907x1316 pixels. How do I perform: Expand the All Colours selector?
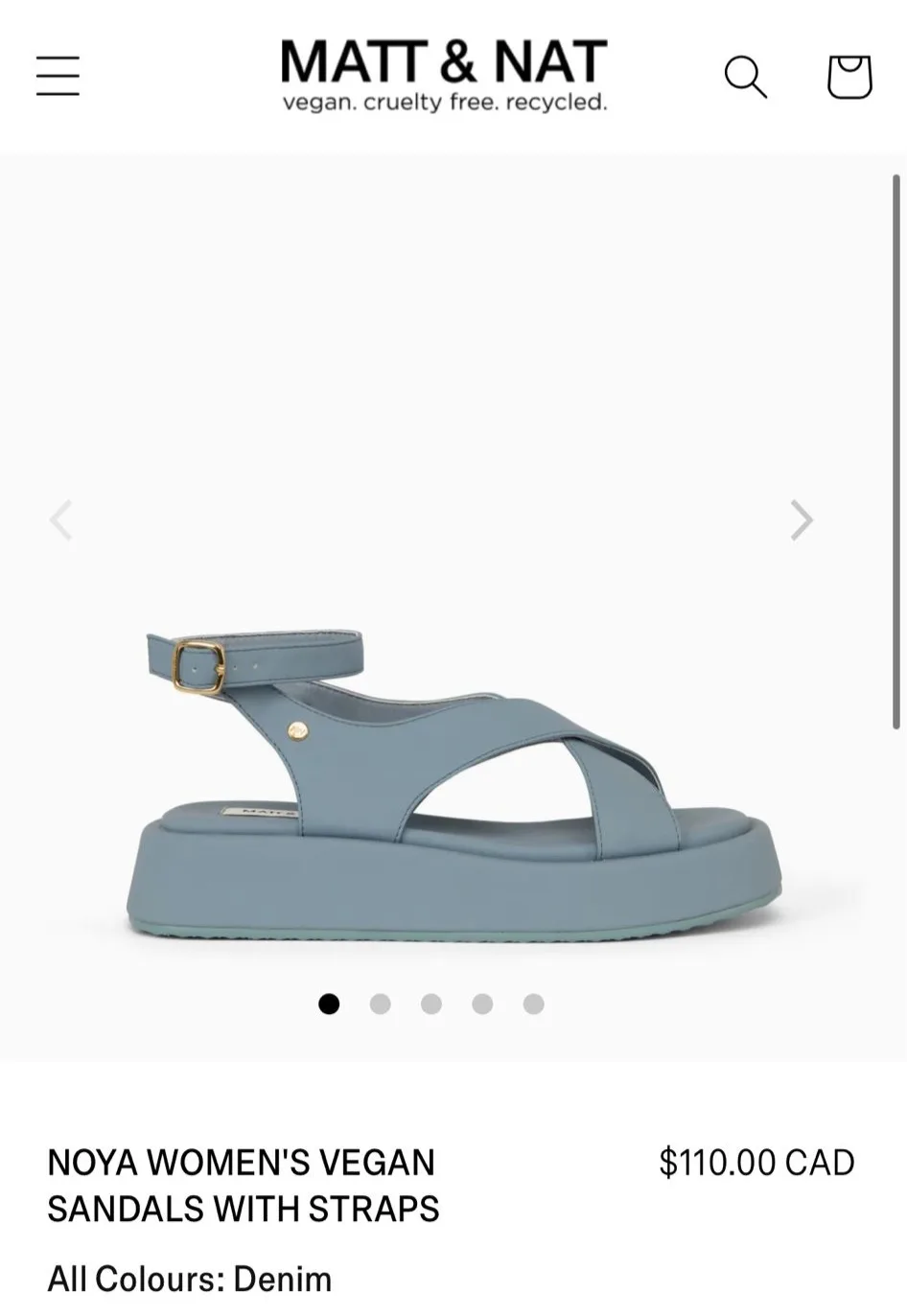(x=189, y=1279)
